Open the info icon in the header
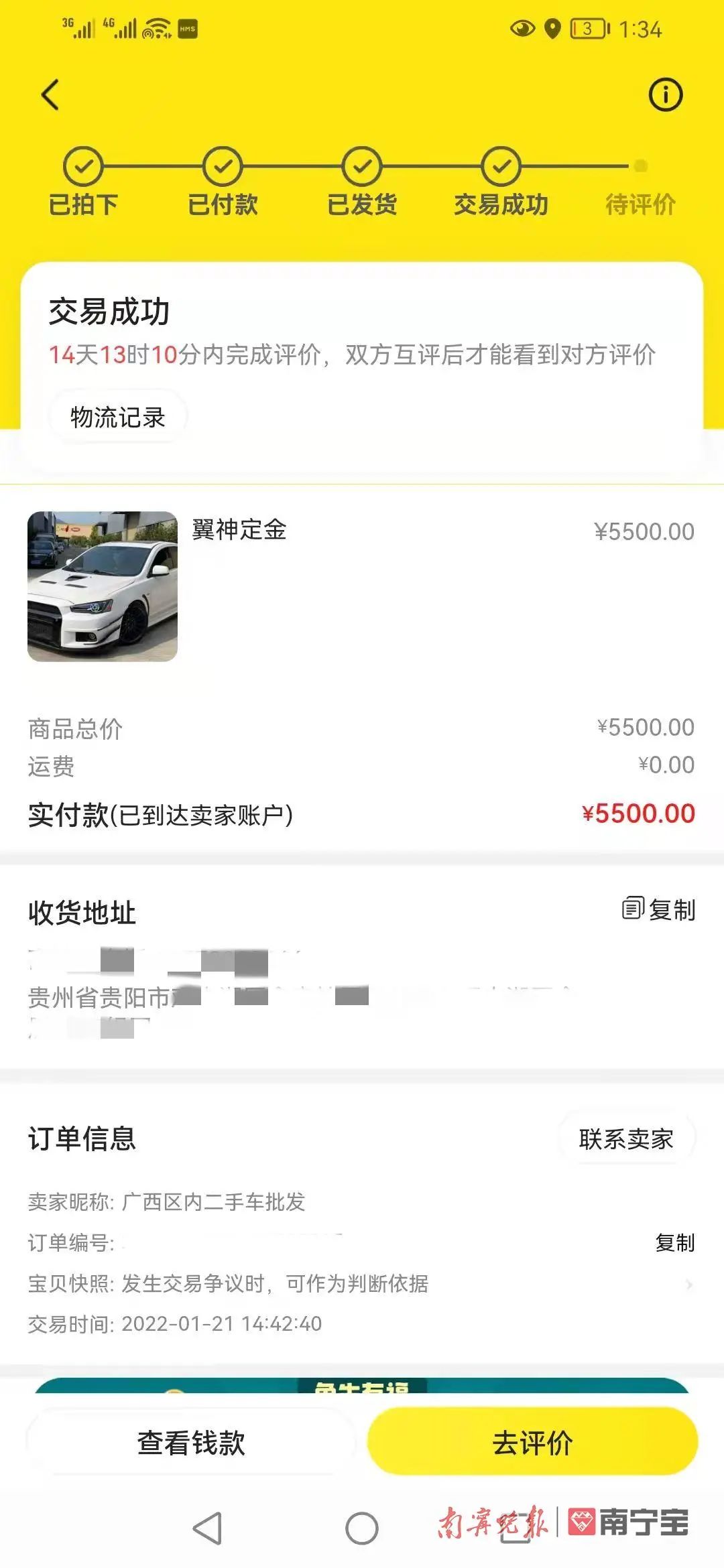This screenshot has width=724, height=1568. click(x=665, y=94)
